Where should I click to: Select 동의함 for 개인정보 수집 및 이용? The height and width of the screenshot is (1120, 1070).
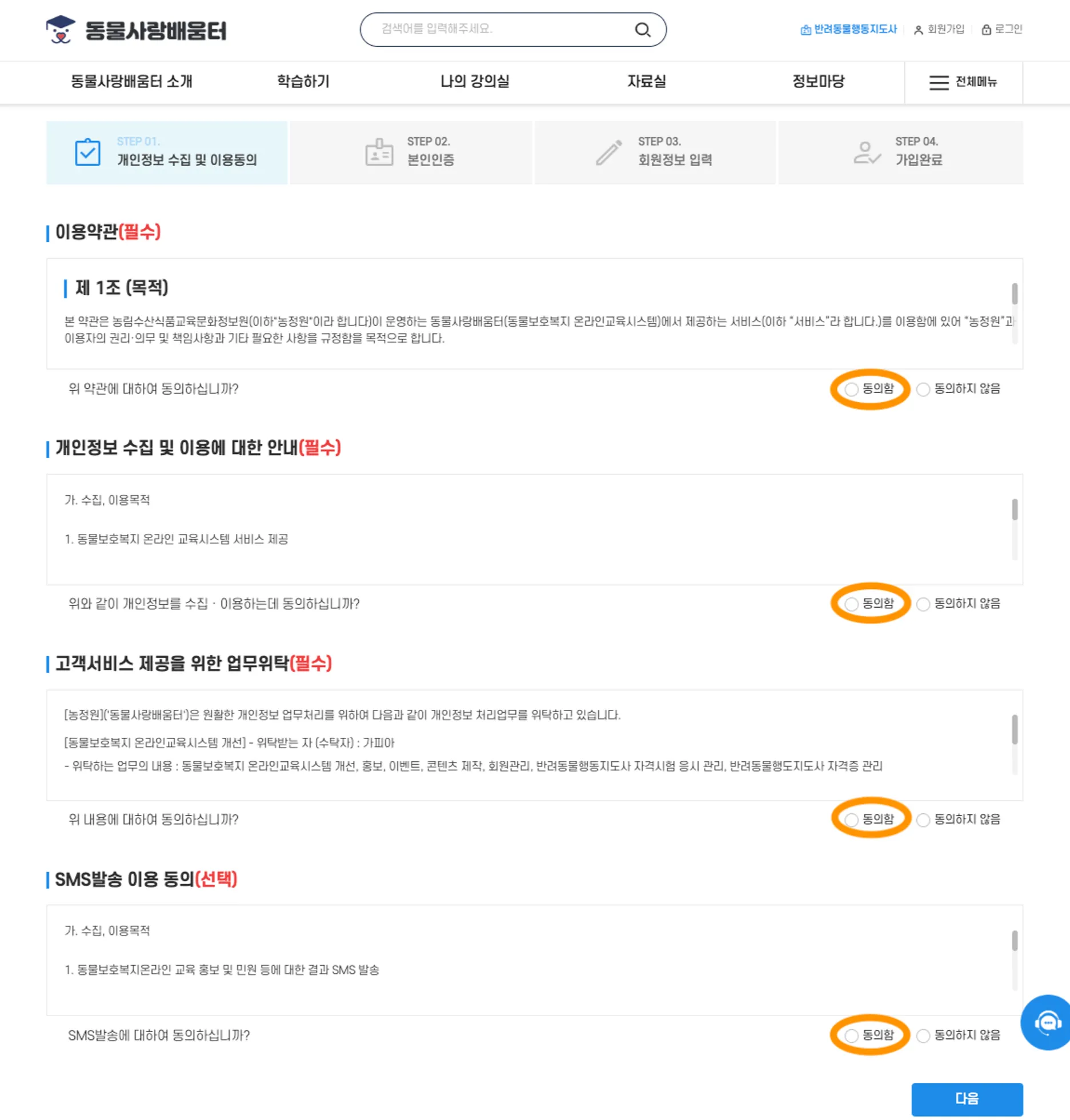[851, 604]
